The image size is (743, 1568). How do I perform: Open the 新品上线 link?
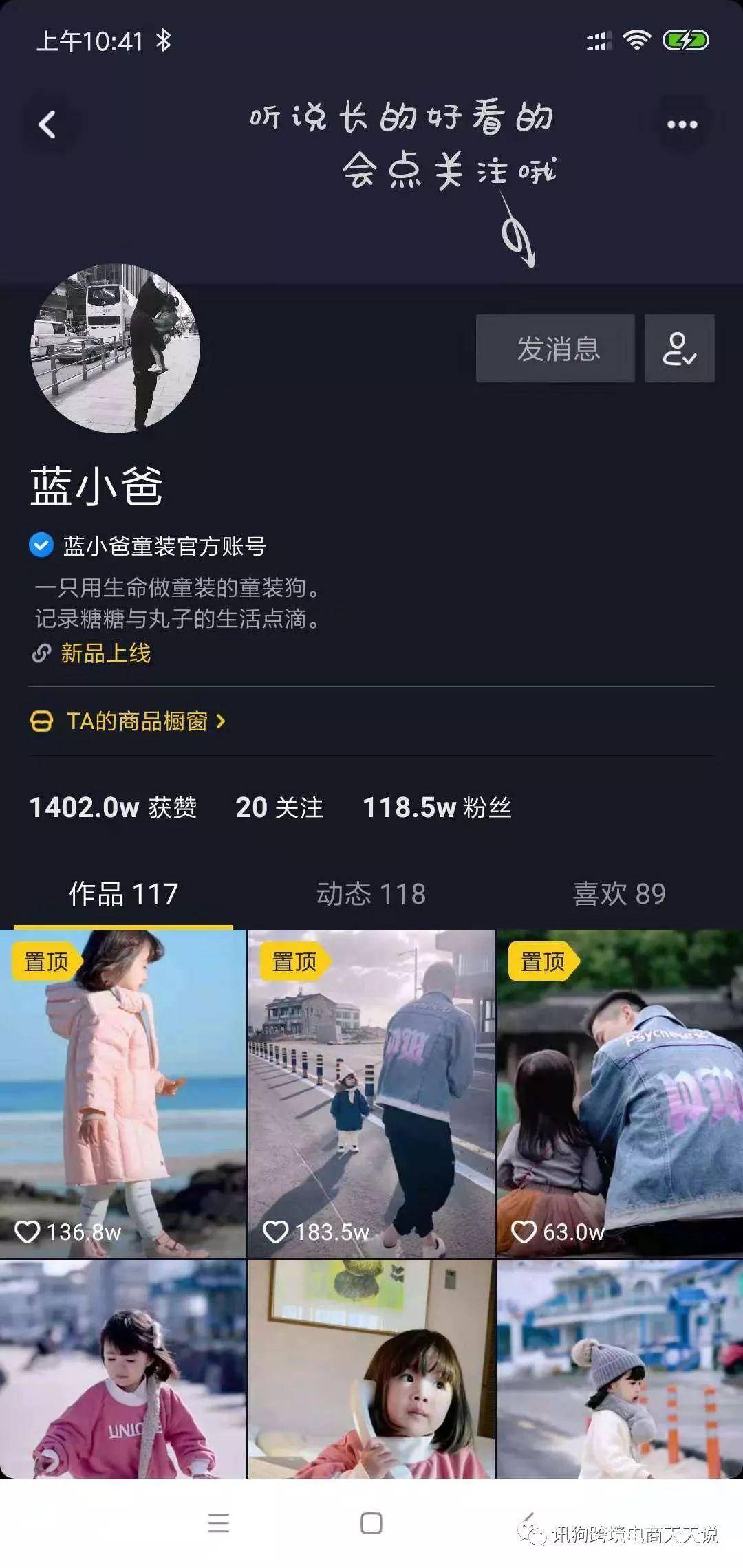click(x=105, y=653)
